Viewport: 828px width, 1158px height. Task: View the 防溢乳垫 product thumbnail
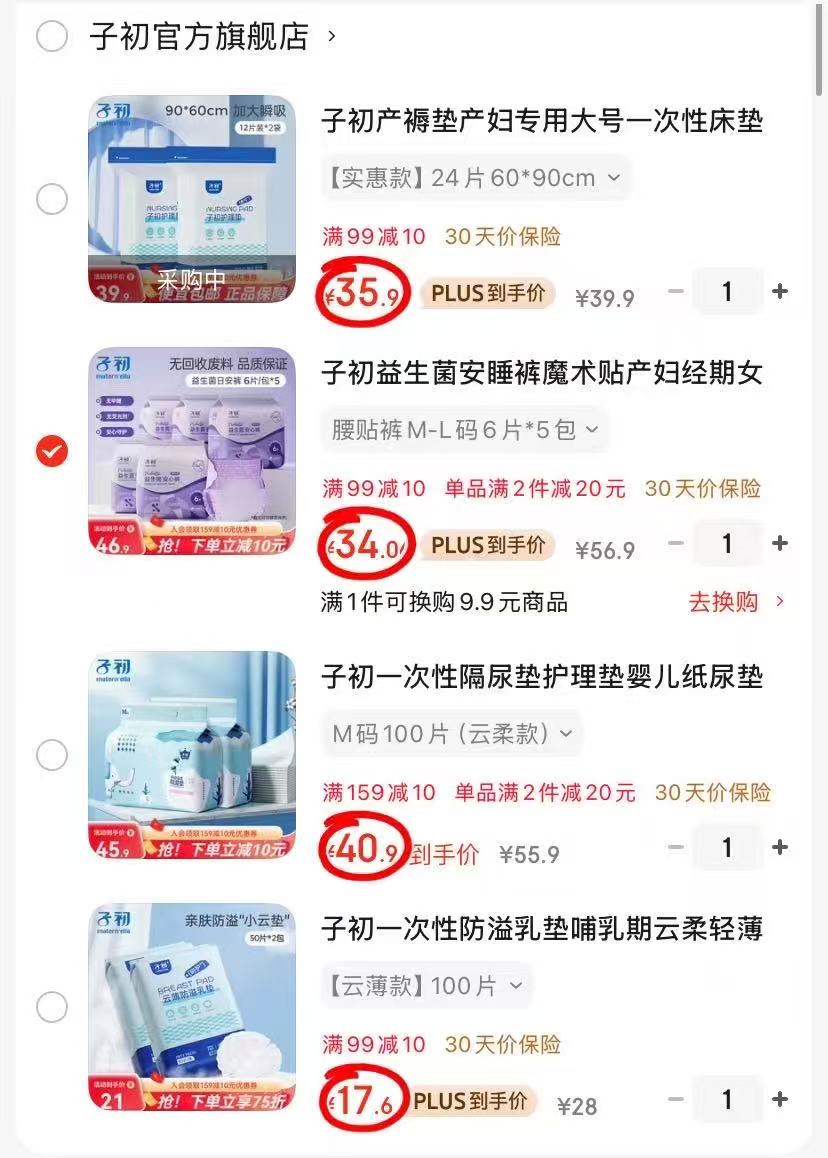pos(191,1008)
